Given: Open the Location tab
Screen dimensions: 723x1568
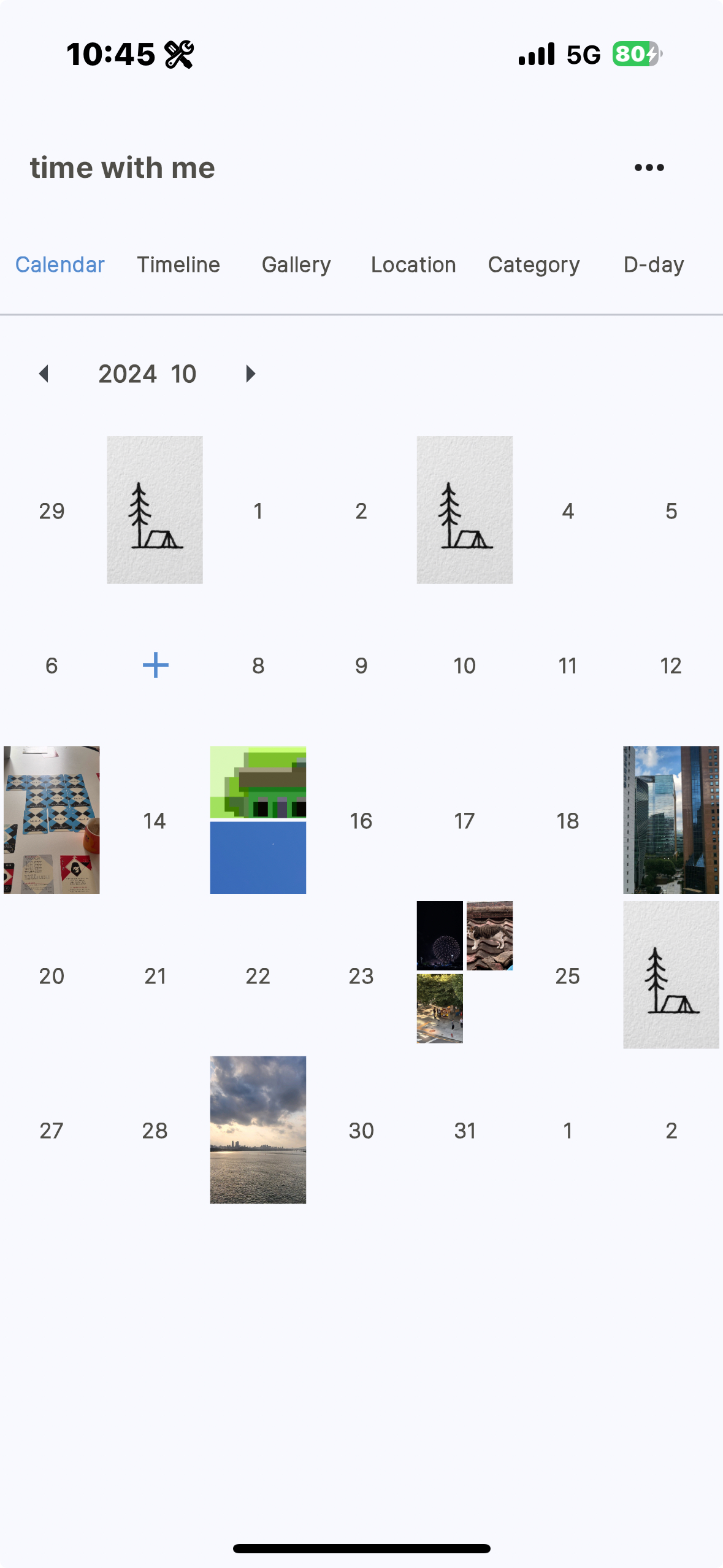Looking at the screenshot, I should (413, 265).
